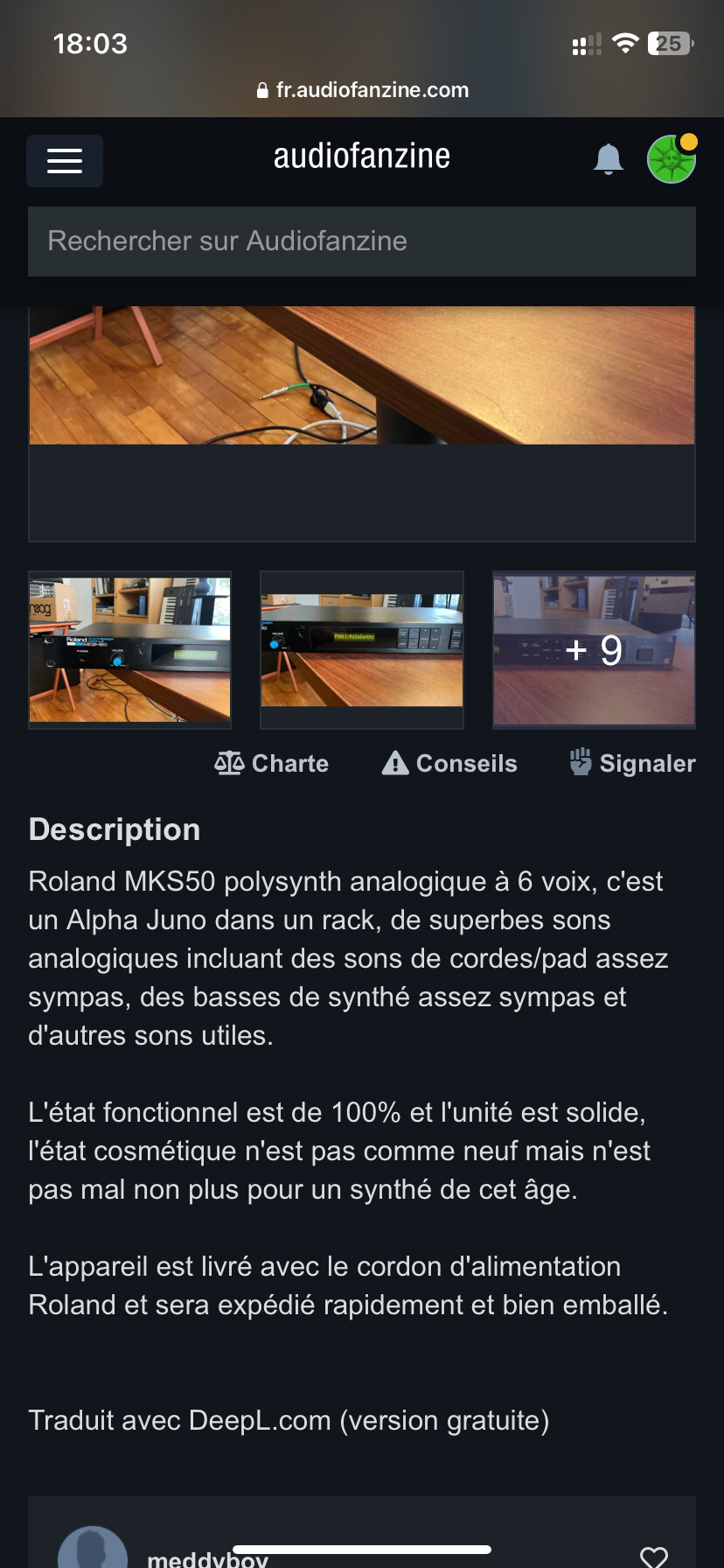Like meddyboy's card with the heart
Viewport: 724px width, 1568px height.
pos(654,1556)
